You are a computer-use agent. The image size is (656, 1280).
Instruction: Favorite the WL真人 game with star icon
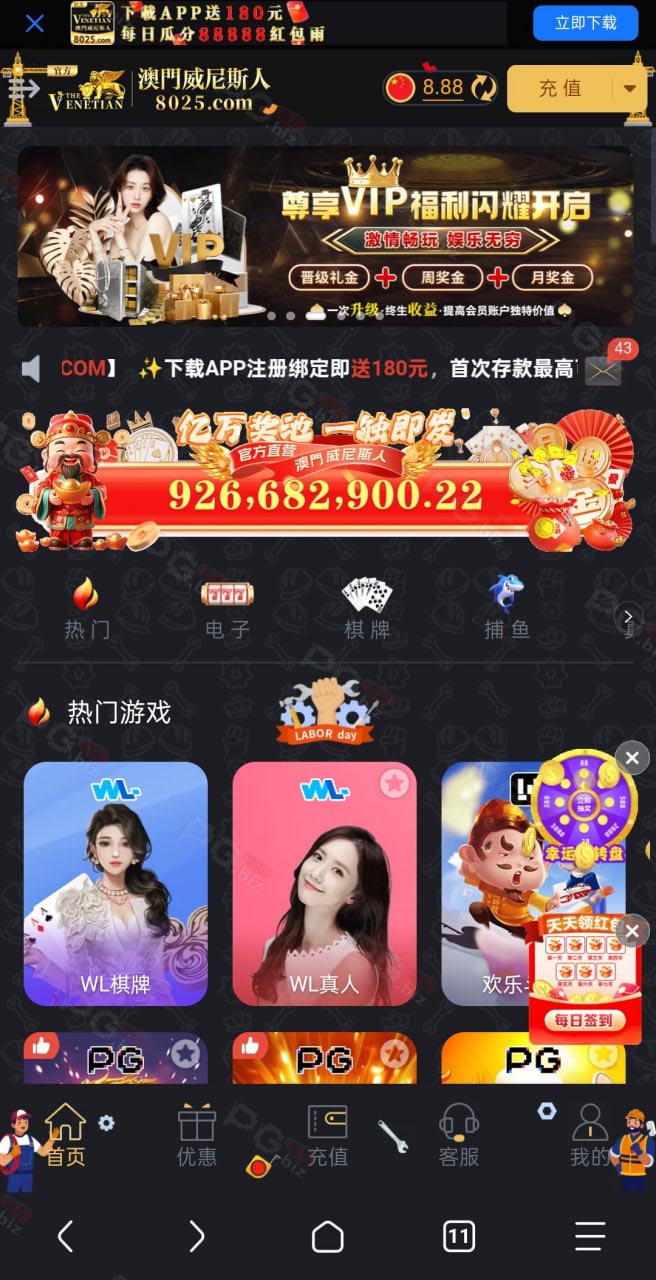pos(395,783)
